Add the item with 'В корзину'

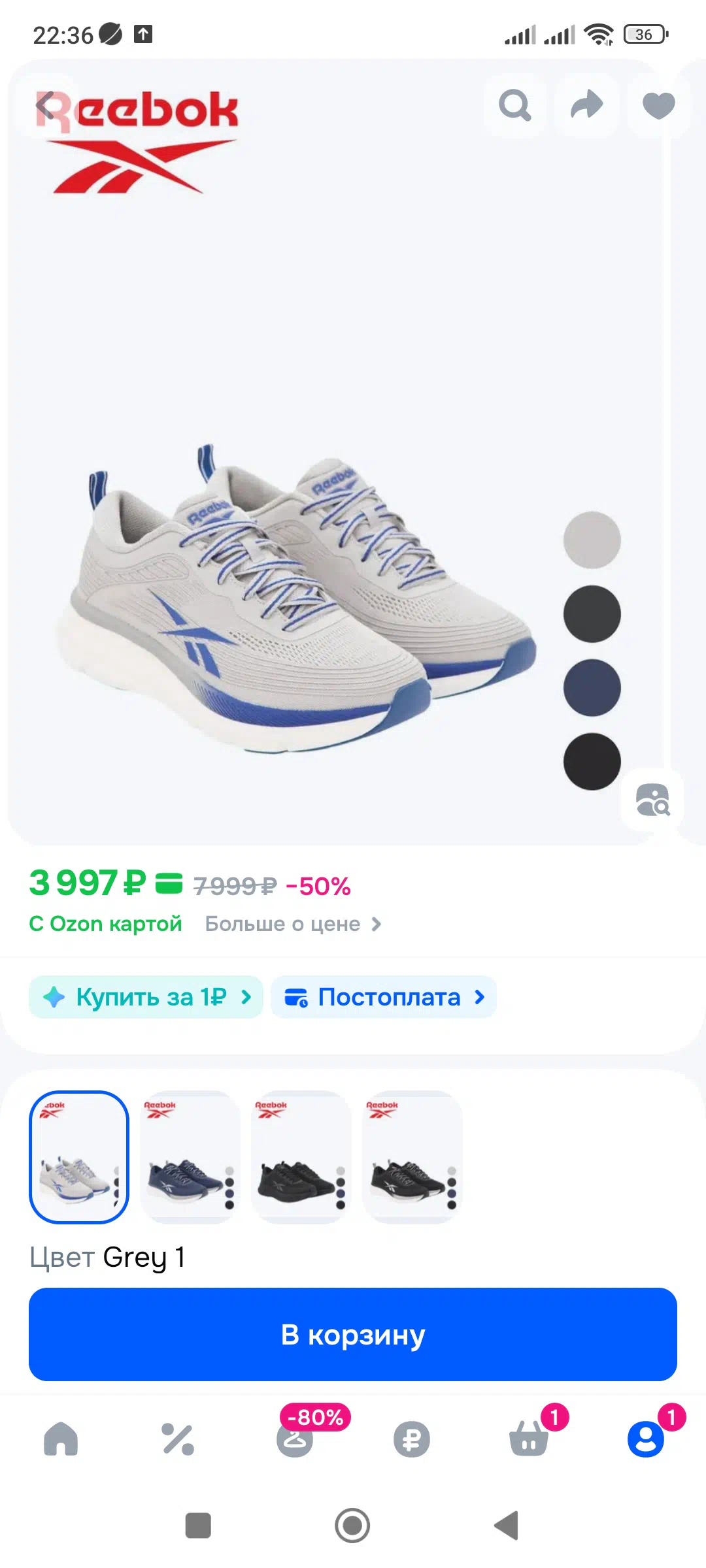[x=353, y=1334]
